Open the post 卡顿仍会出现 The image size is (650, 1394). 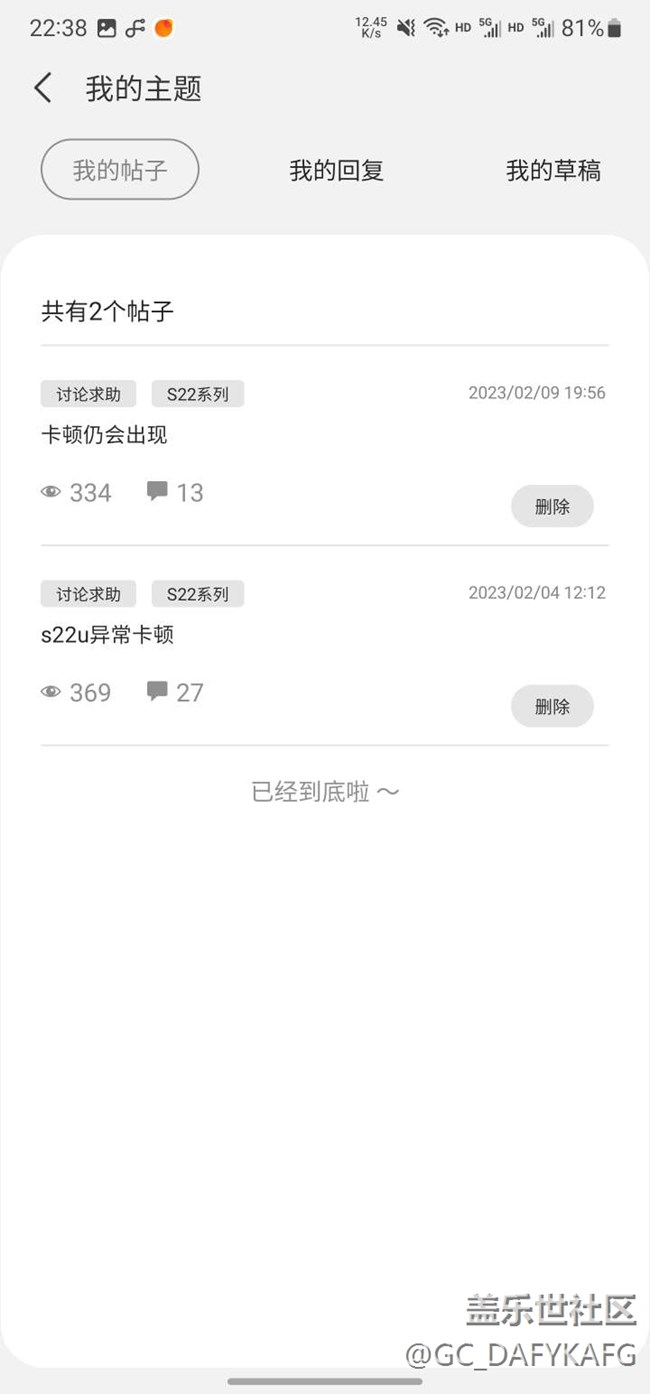104,435
